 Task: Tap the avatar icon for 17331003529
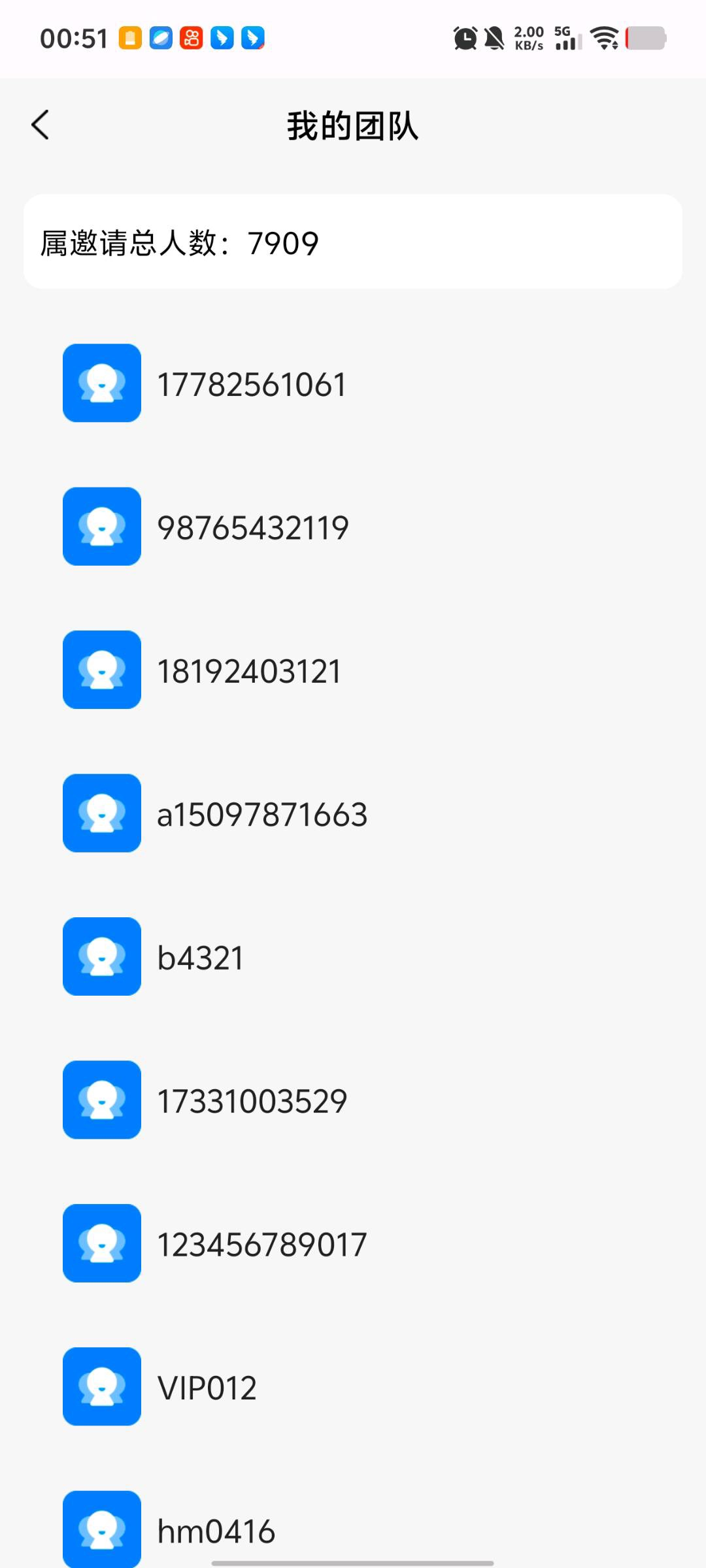click(101, 1100)
